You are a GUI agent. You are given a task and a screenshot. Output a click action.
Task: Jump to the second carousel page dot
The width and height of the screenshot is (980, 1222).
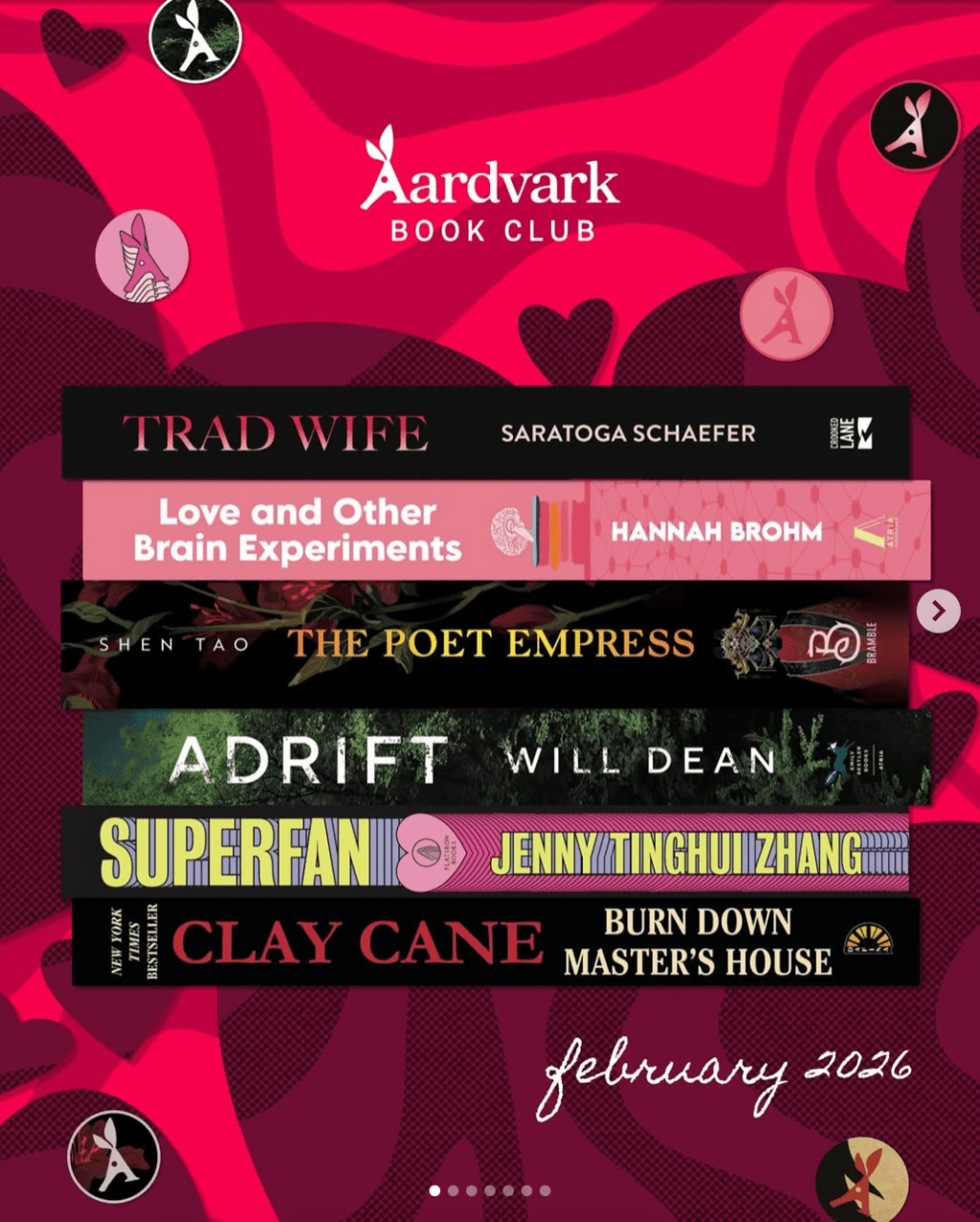453,1190
